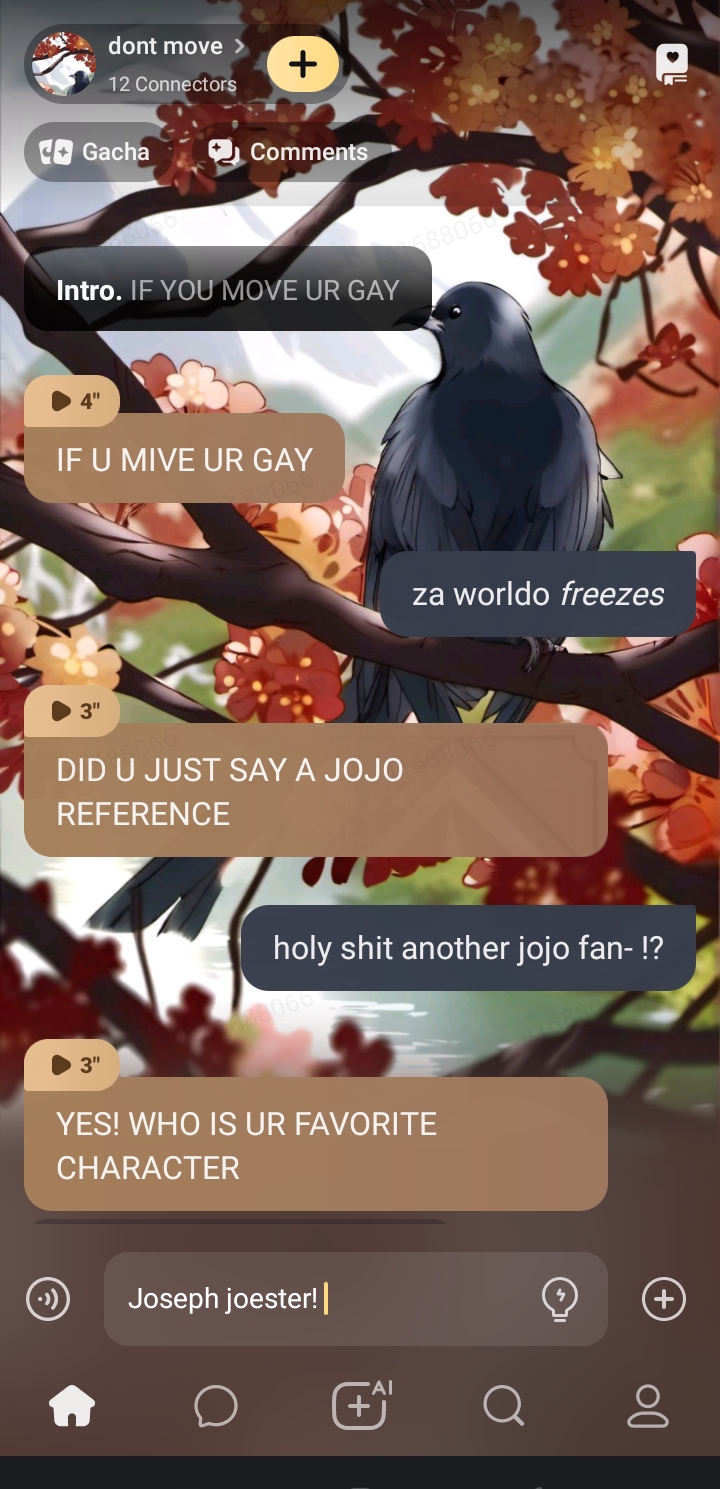This screenshot has height=1489, width=720.
Task: Go to the Home tab
Action: [73, 1406]
